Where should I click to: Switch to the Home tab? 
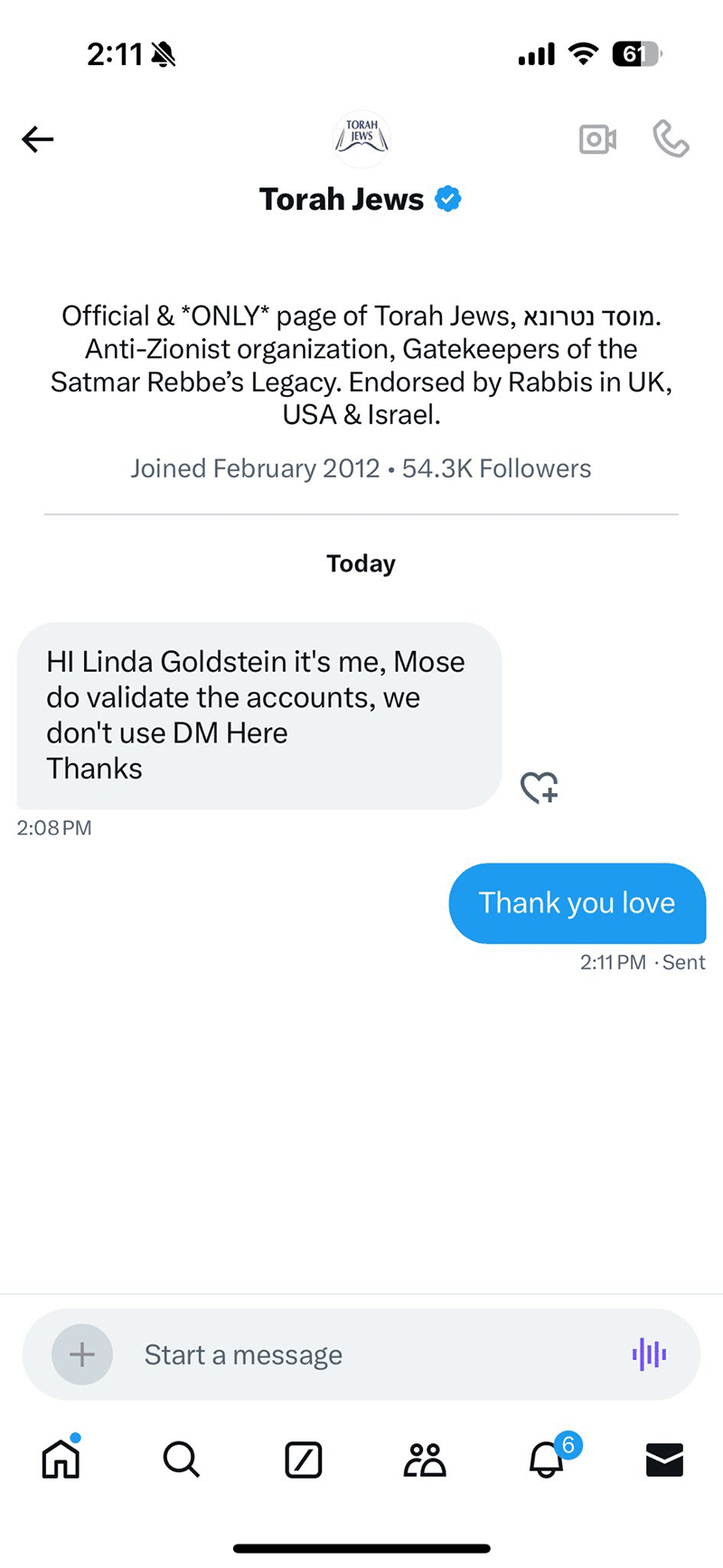pyautogui.click(x=61, y=1457)
